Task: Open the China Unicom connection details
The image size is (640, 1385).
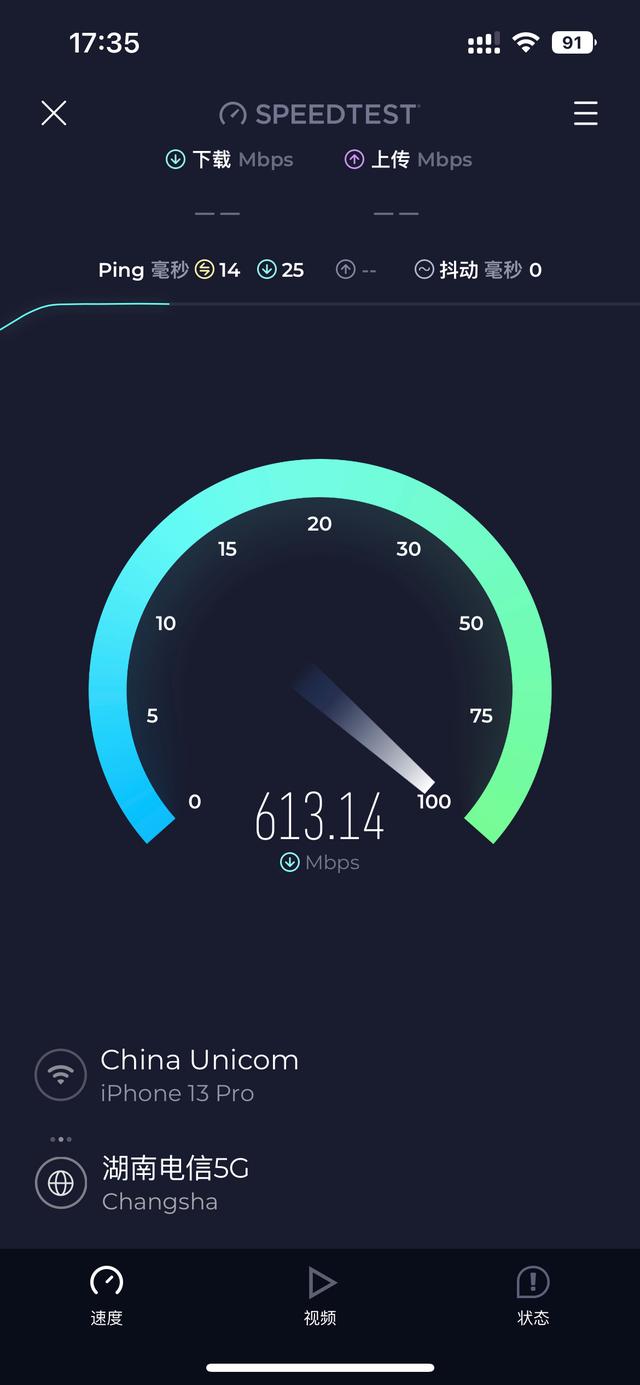Action: pyautogui.click(x=199, y=1075)
